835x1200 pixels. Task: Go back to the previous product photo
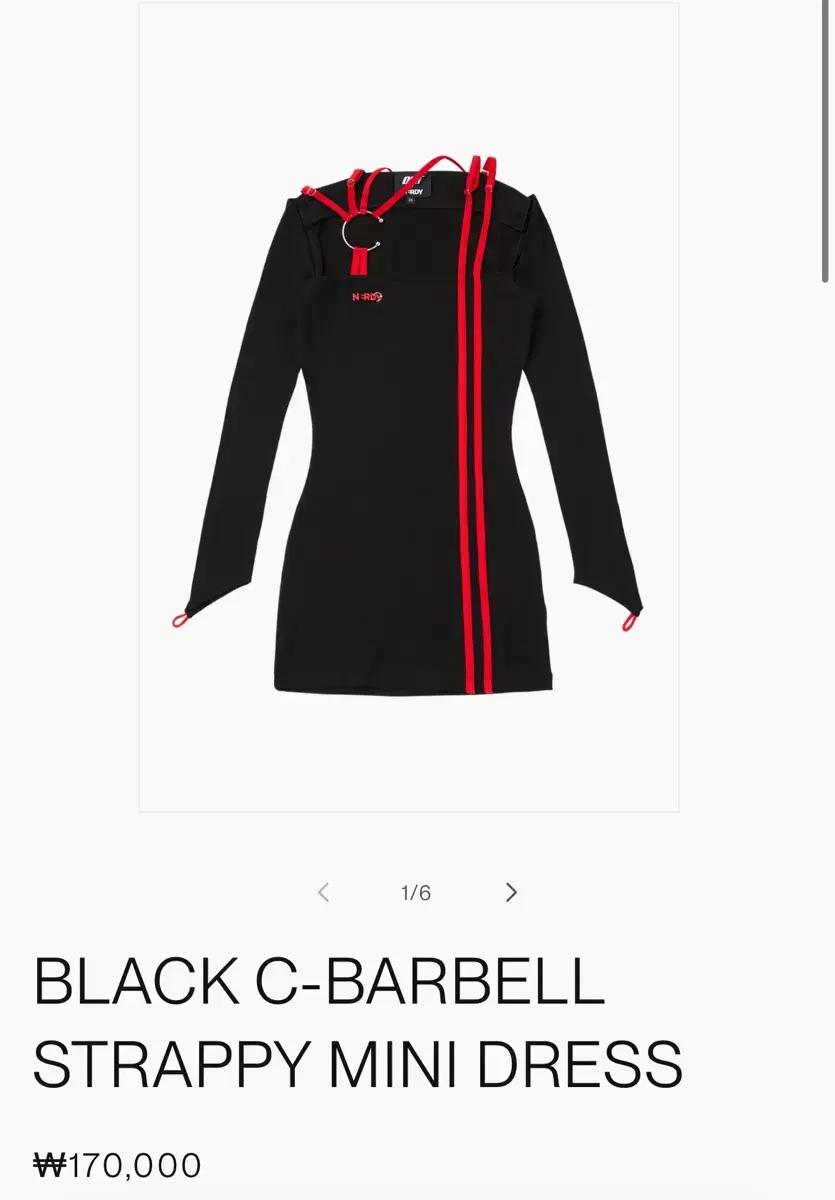323,892
